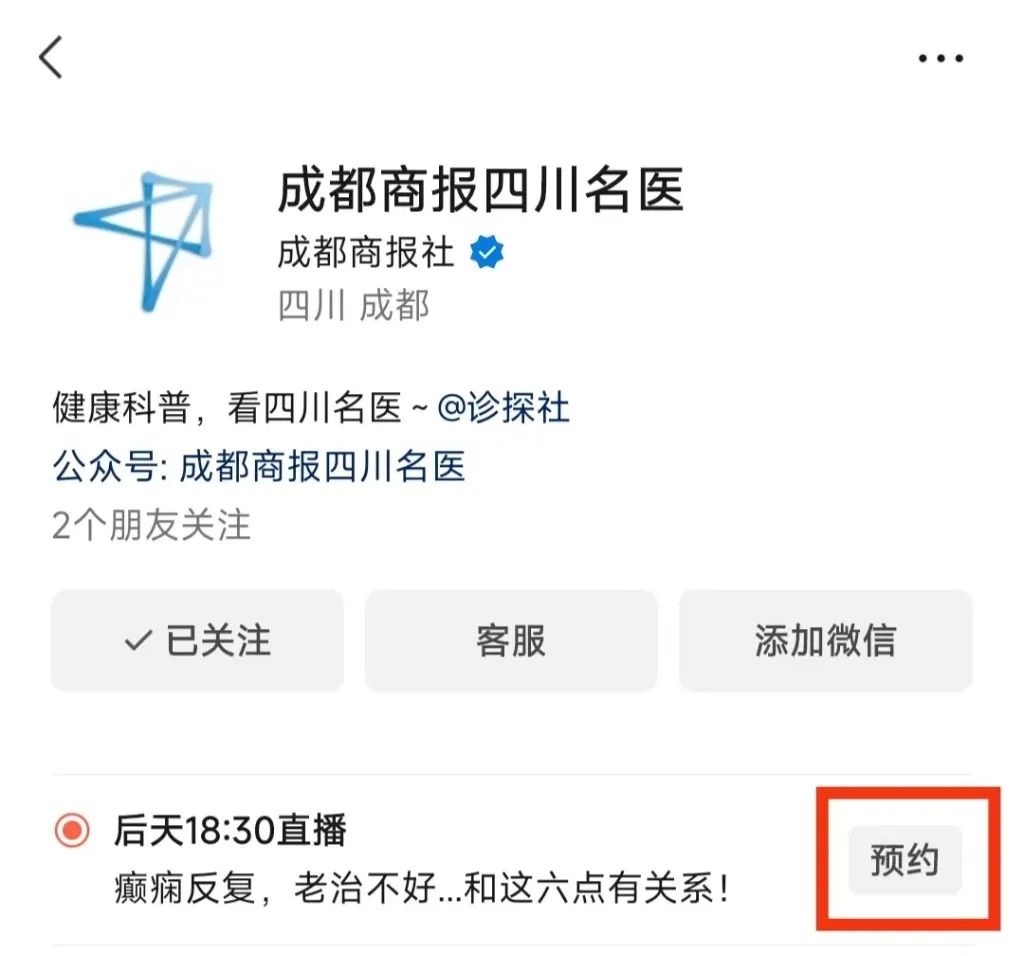Open the three-dot overflow menu

(x=940, y=59)
